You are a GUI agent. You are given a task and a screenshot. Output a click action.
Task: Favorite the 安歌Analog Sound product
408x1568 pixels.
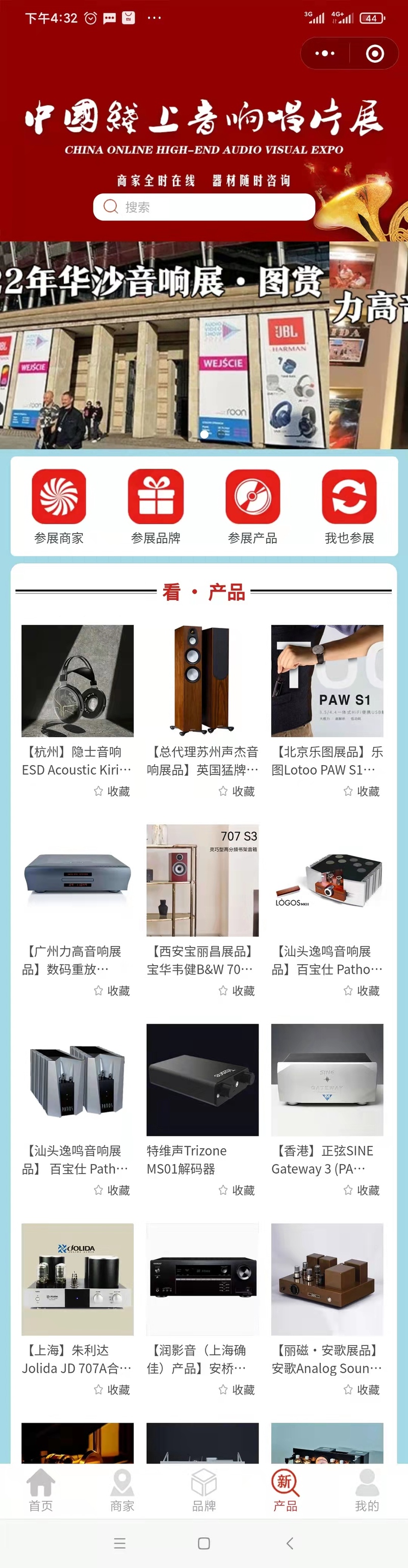click(362, 1389)
